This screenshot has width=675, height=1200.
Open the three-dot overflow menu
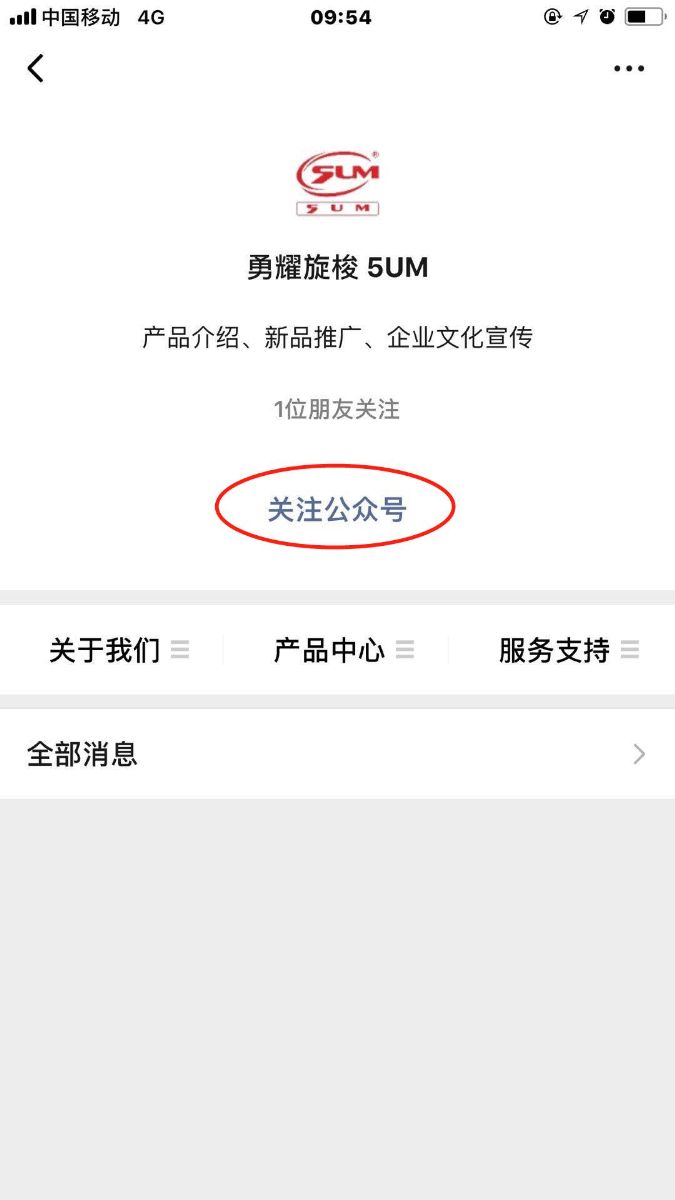click(x=629, y=69)
